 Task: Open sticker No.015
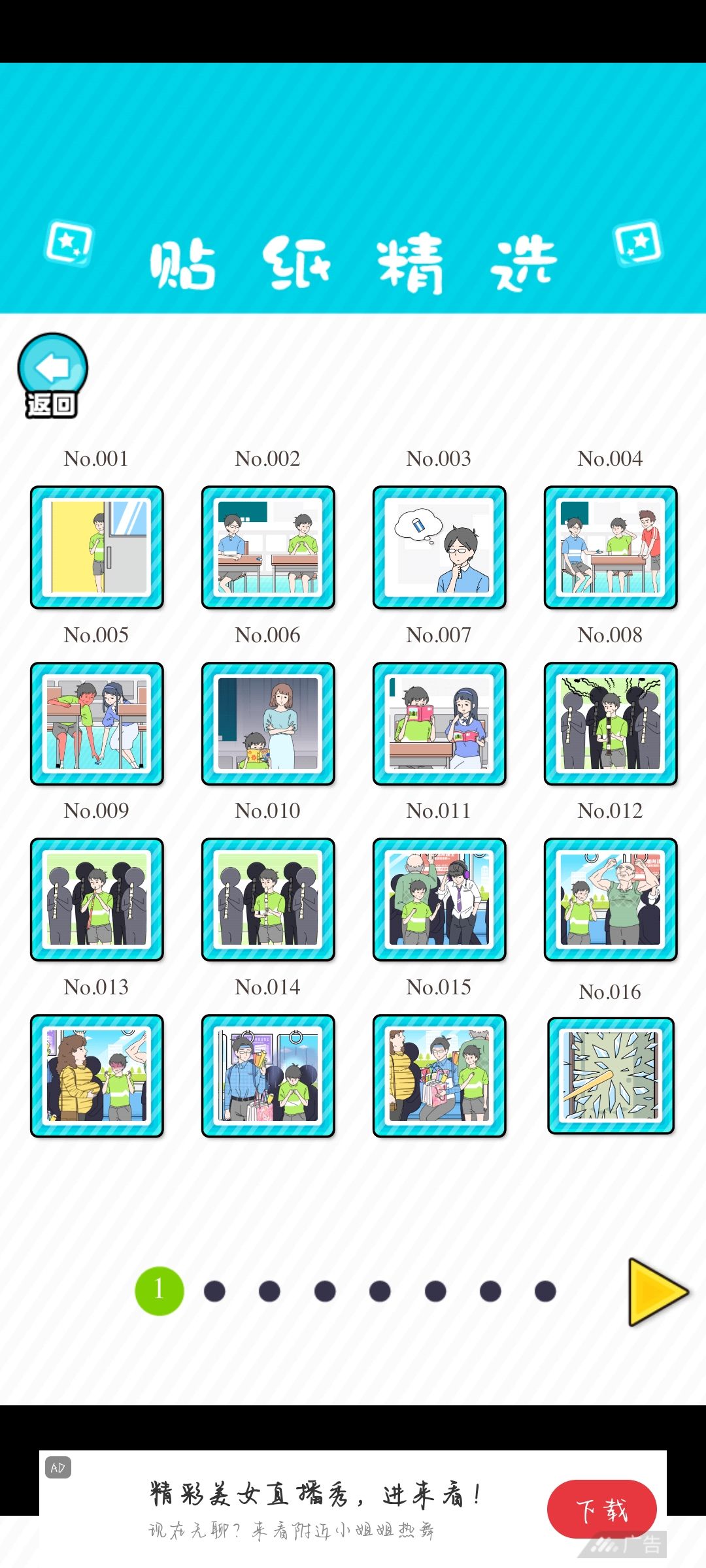(439, 1076)
